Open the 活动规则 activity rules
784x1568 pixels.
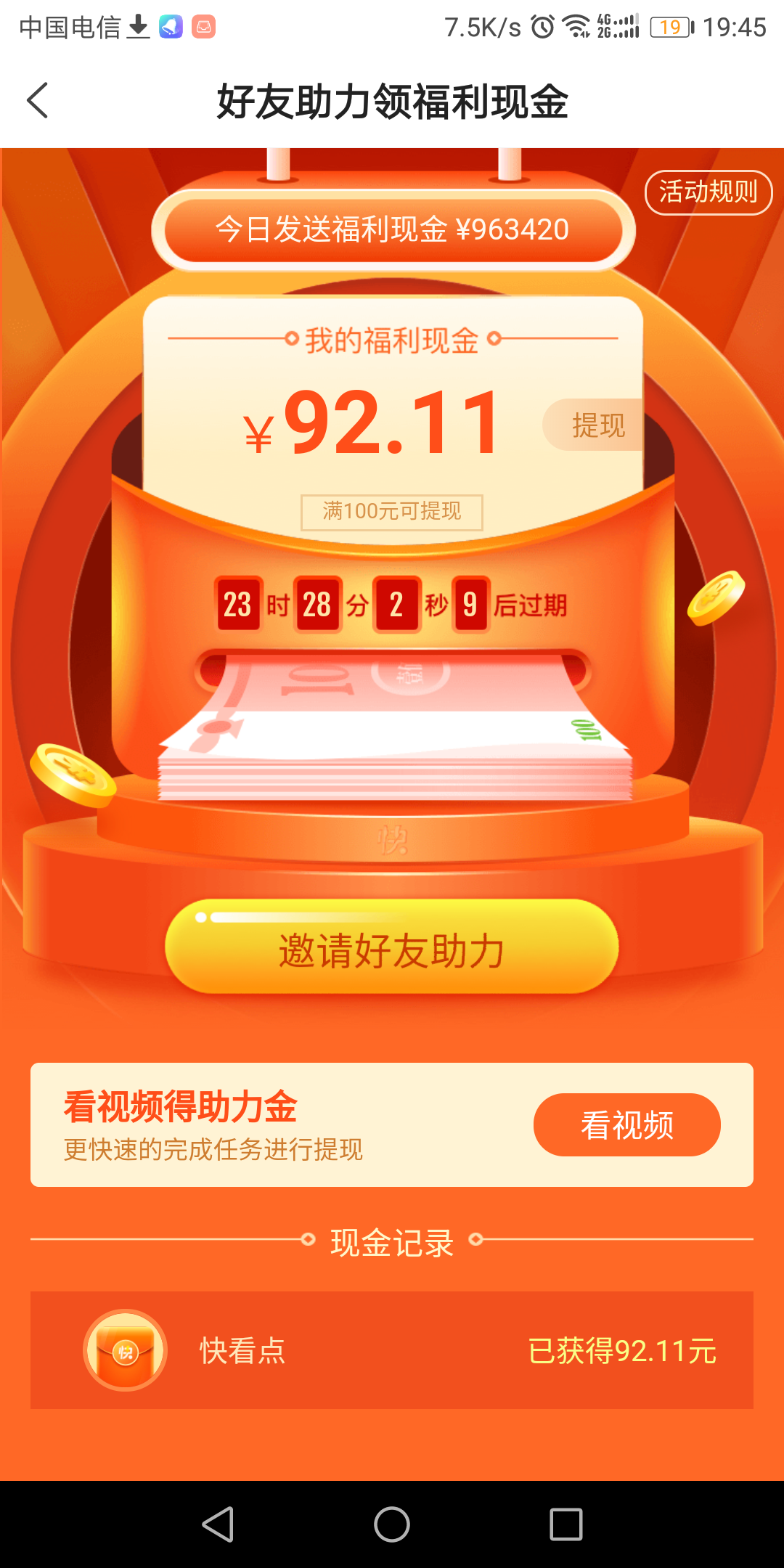coord(708,192)
